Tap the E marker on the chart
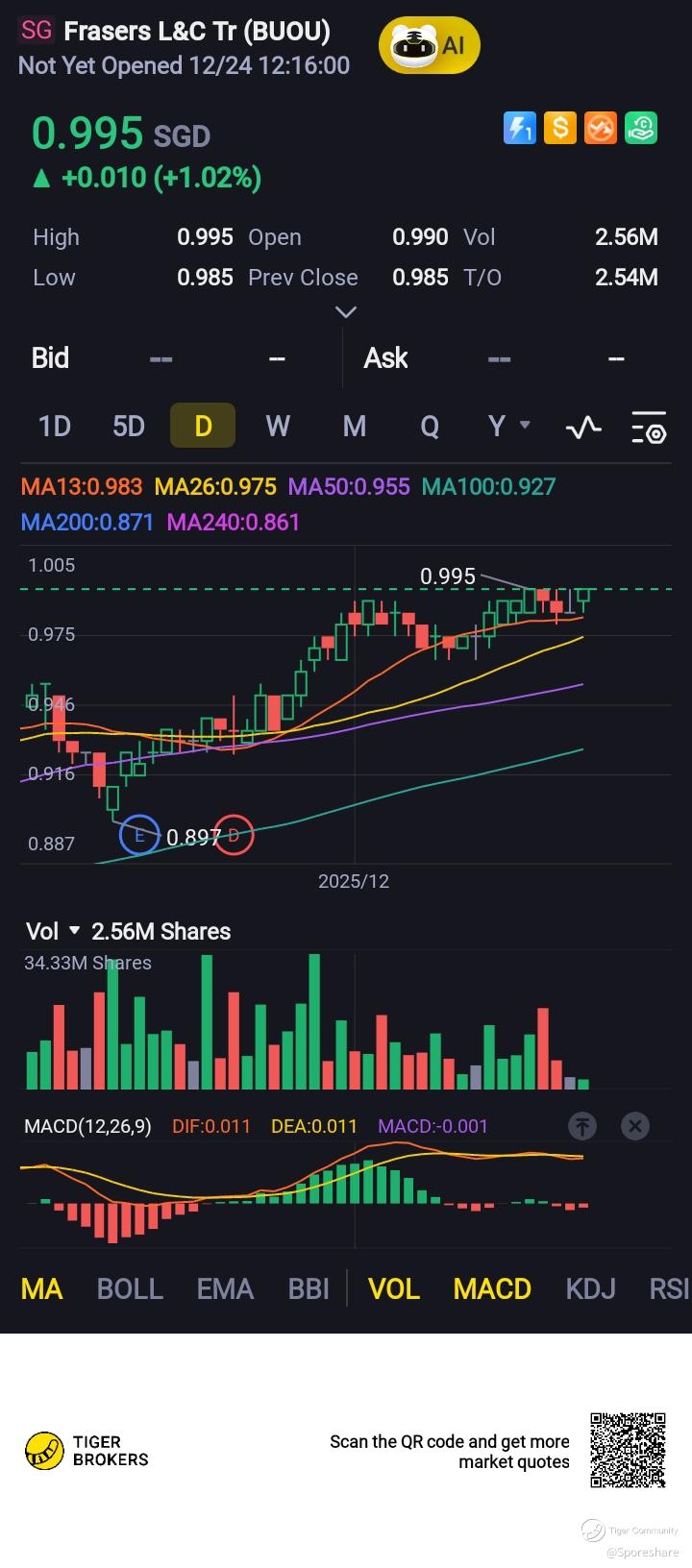Image resolution: width=692 pixels, height=1568 pixels. pyautogui.click(x=139, y=835)
